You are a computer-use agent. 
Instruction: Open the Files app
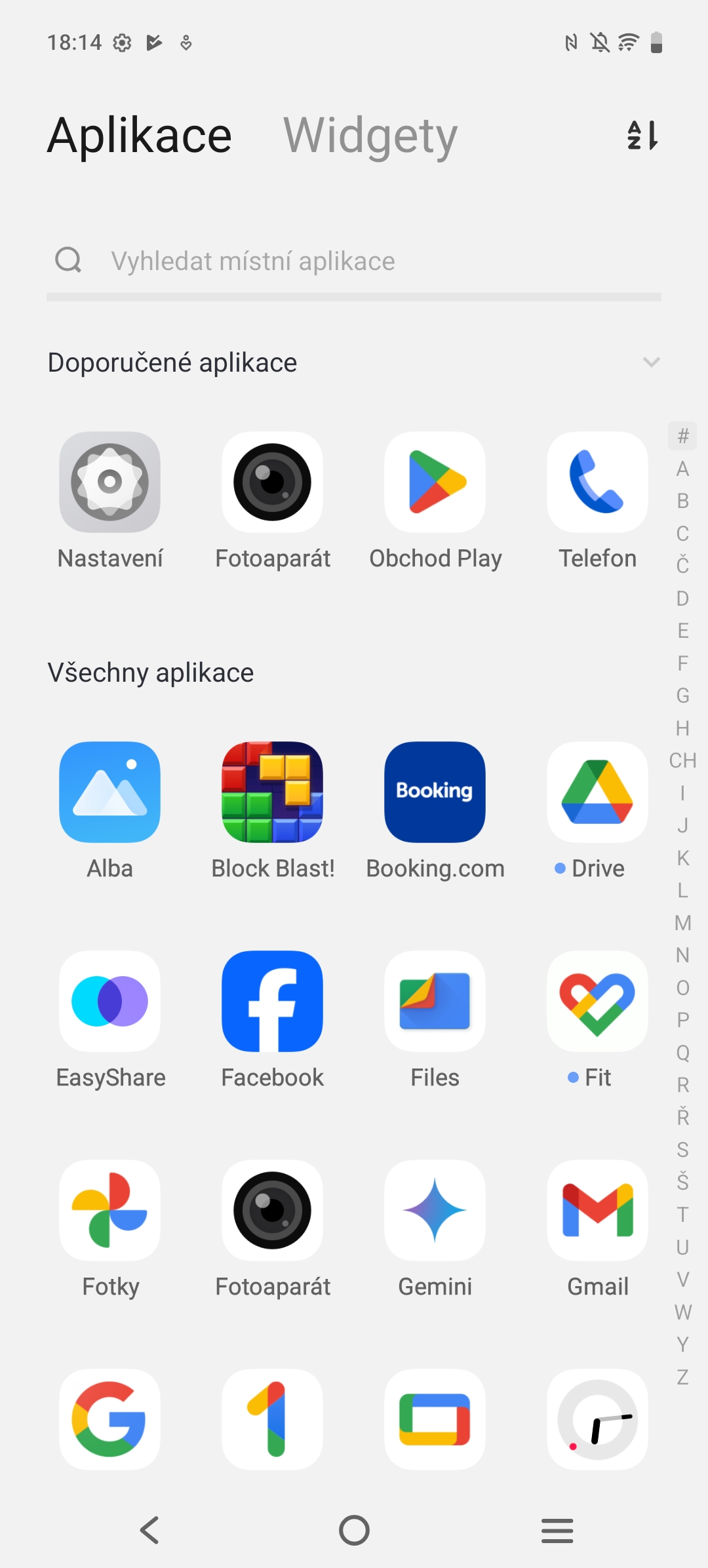(x=435, y=1001)
